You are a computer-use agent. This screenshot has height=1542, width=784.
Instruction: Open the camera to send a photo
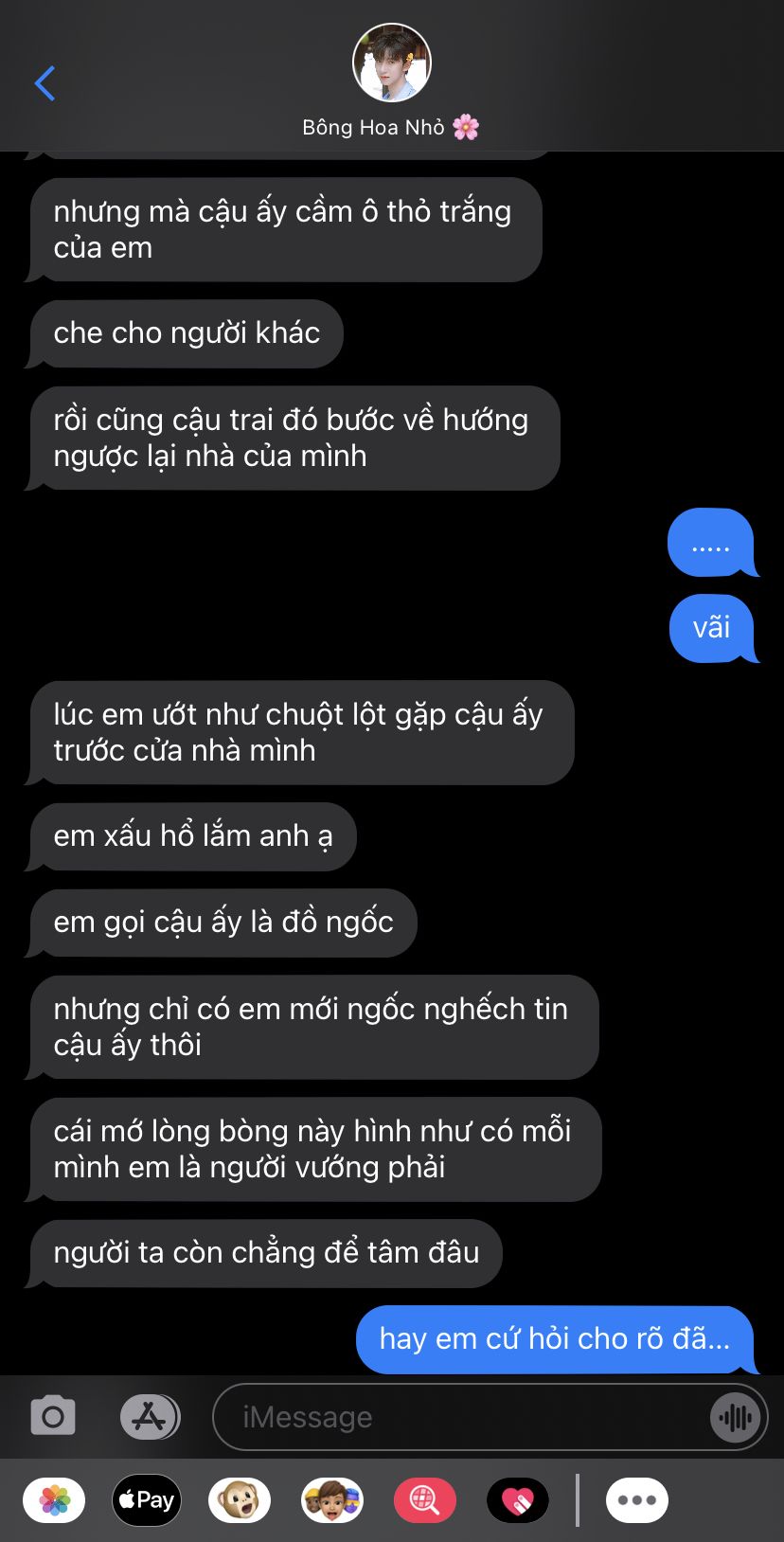click(x=53, y=1417)
